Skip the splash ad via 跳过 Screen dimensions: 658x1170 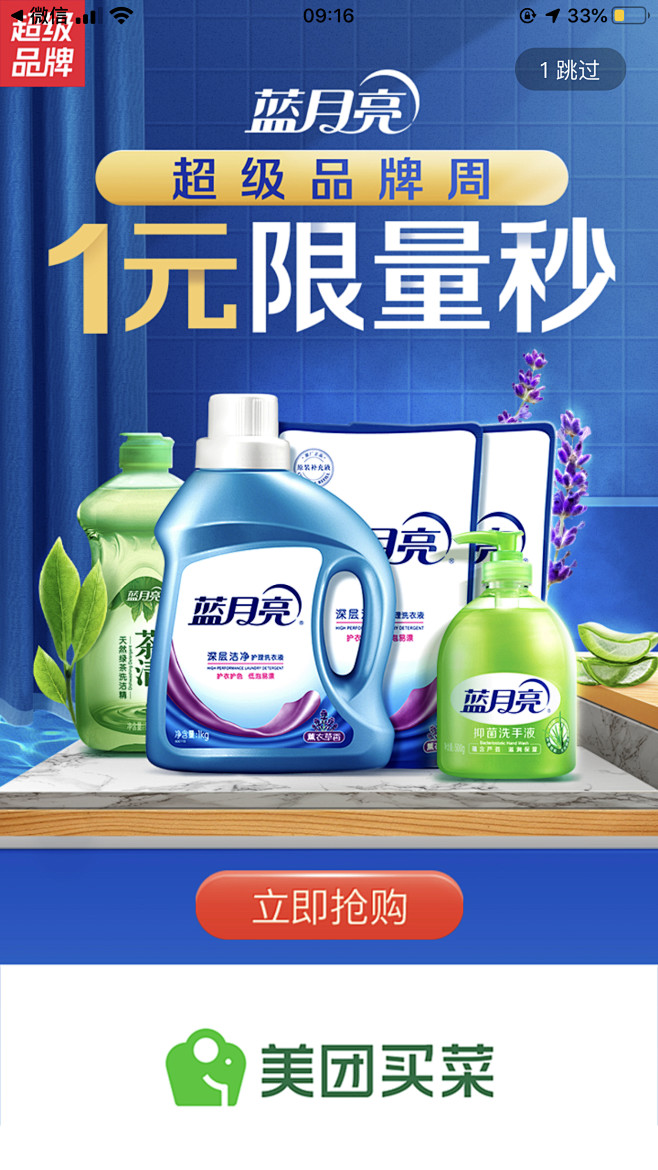[570, 69]
